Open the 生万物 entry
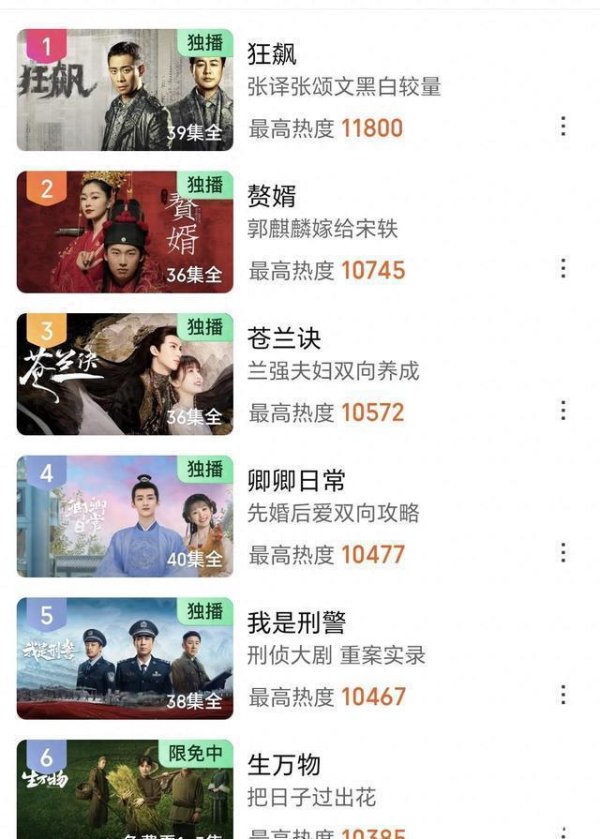 (125, 790)
